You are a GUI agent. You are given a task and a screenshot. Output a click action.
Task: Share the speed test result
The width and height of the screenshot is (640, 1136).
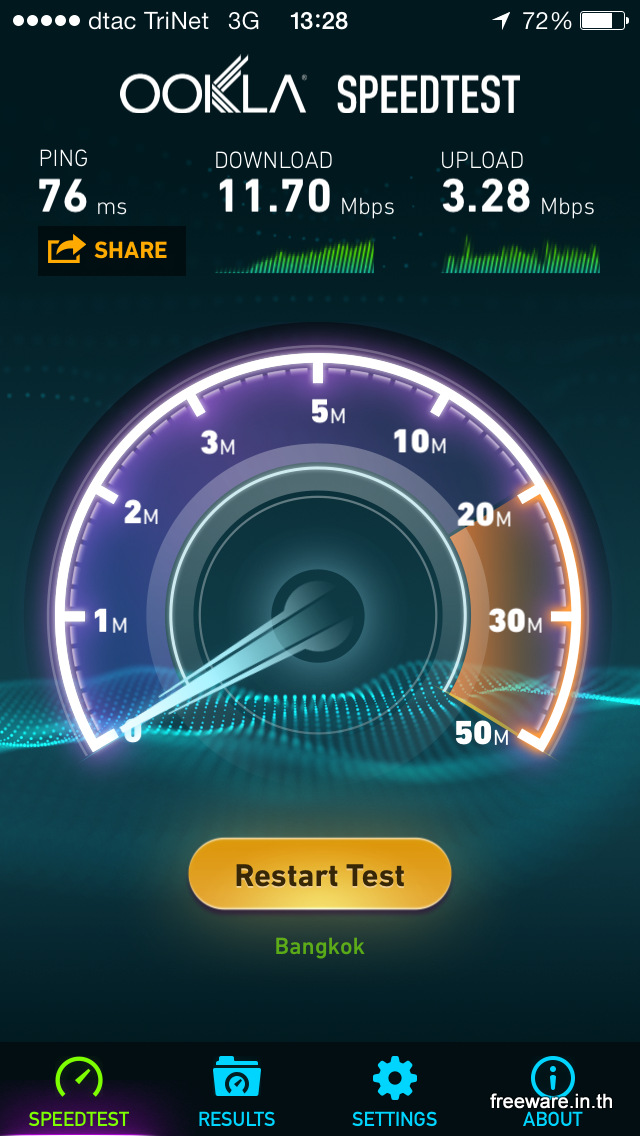click(x=111, y=250)
